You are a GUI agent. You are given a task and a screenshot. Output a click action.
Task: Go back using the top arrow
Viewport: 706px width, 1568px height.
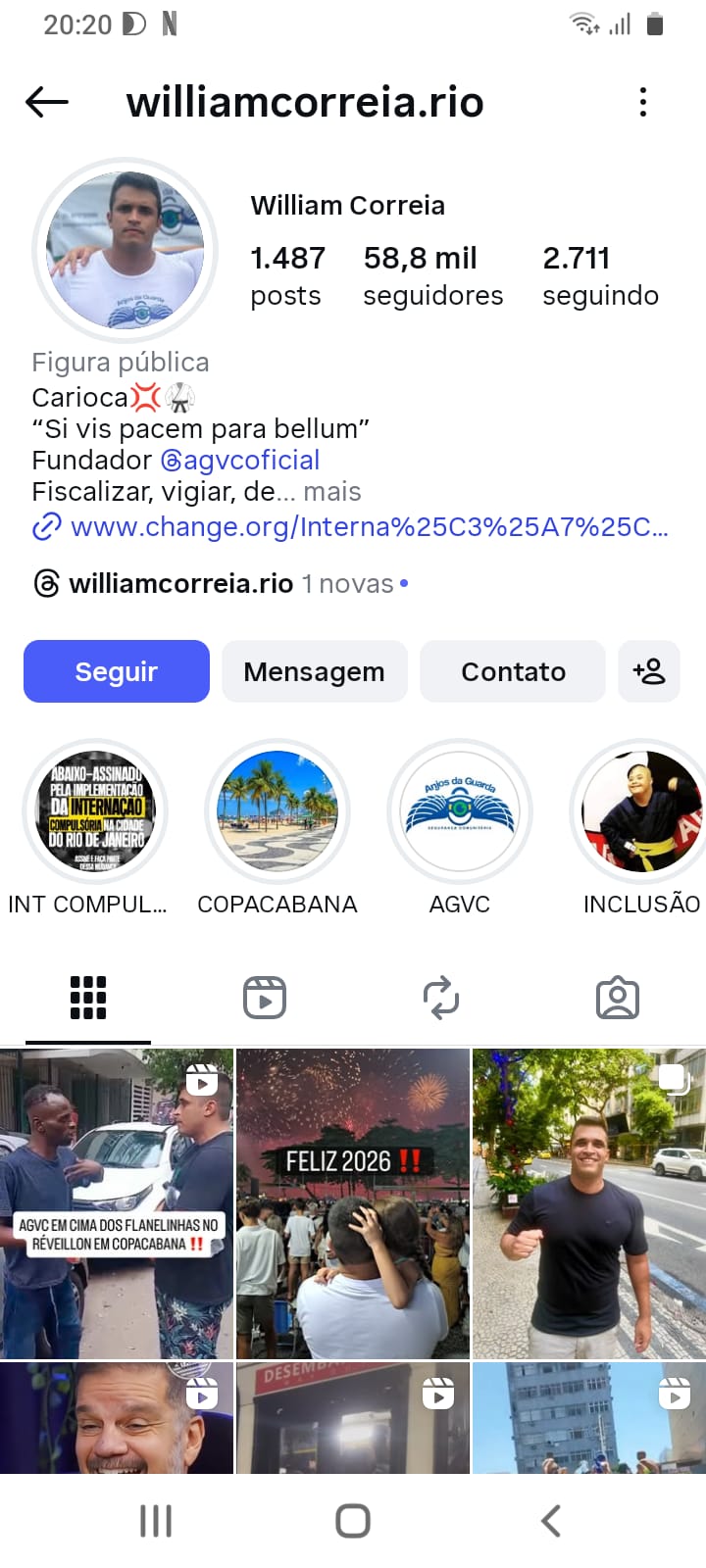click(46, 102)
